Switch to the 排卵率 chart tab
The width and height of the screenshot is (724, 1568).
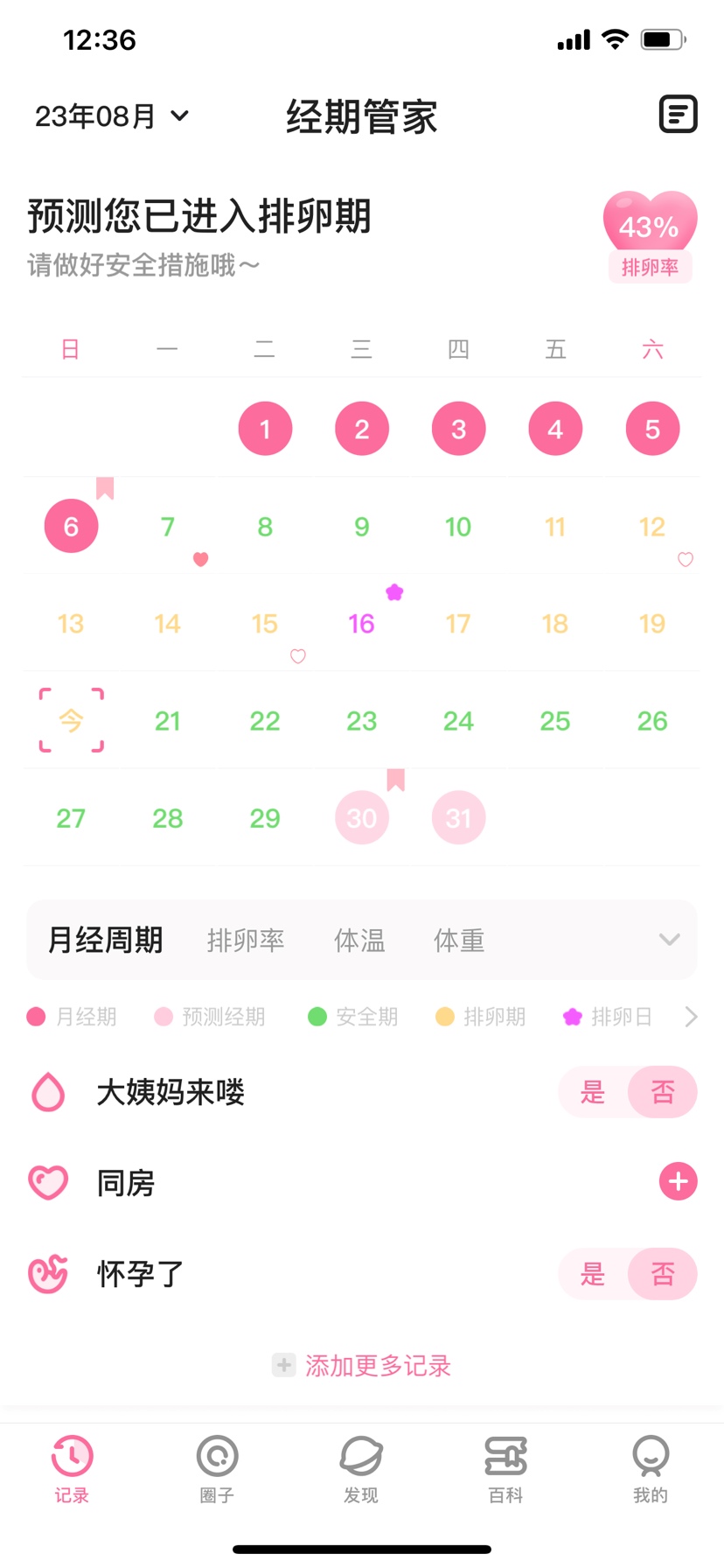246,941
